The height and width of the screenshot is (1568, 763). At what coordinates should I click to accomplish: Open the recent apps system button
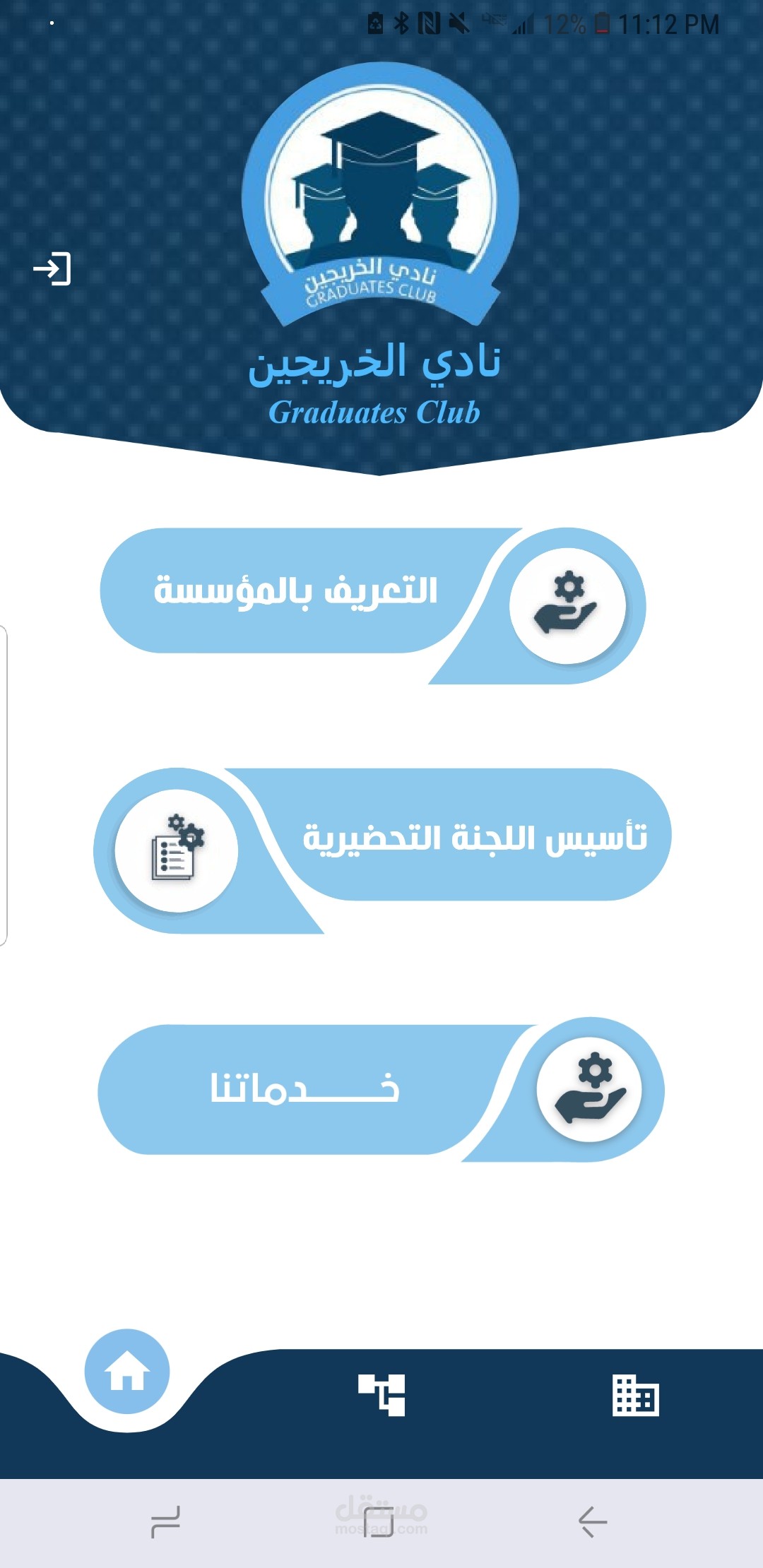tap(166, 1521)
